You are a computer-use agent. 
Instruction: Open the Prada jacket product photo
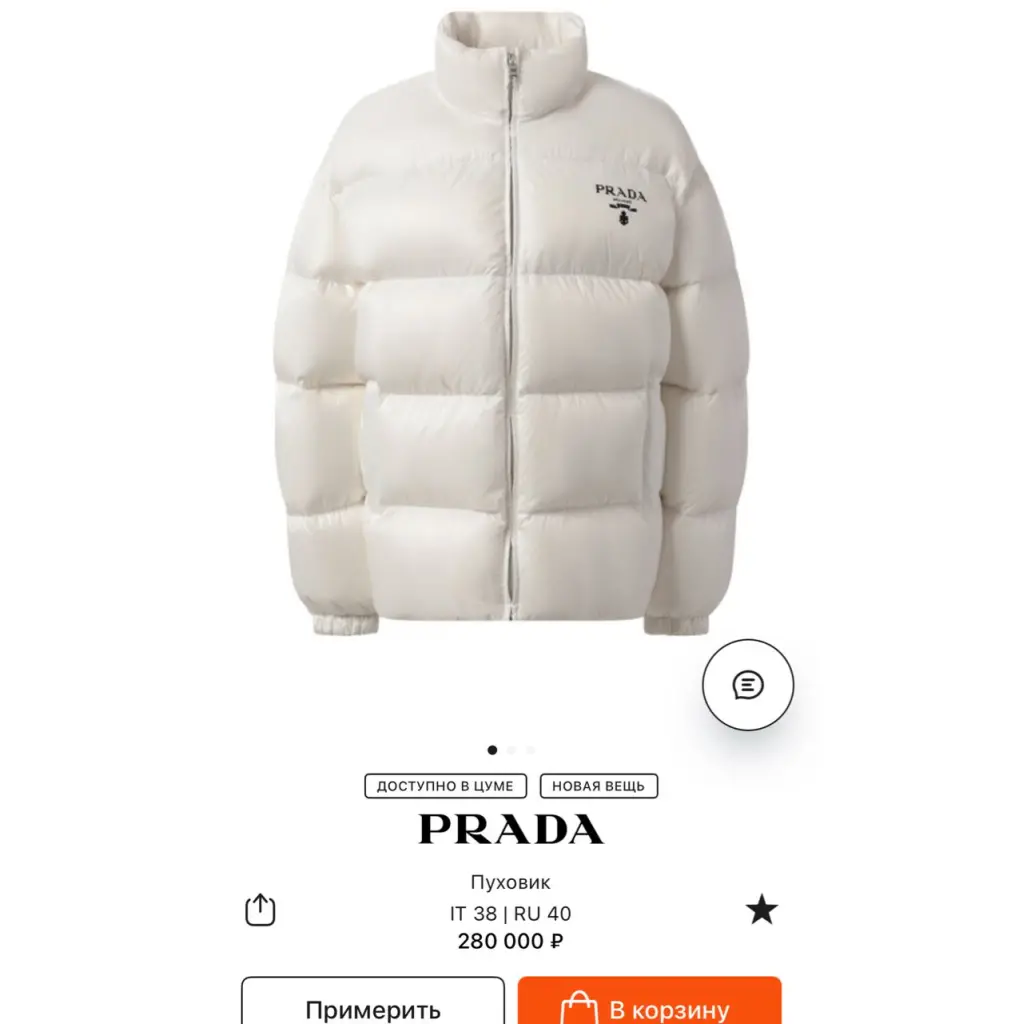tap(510, 330)
